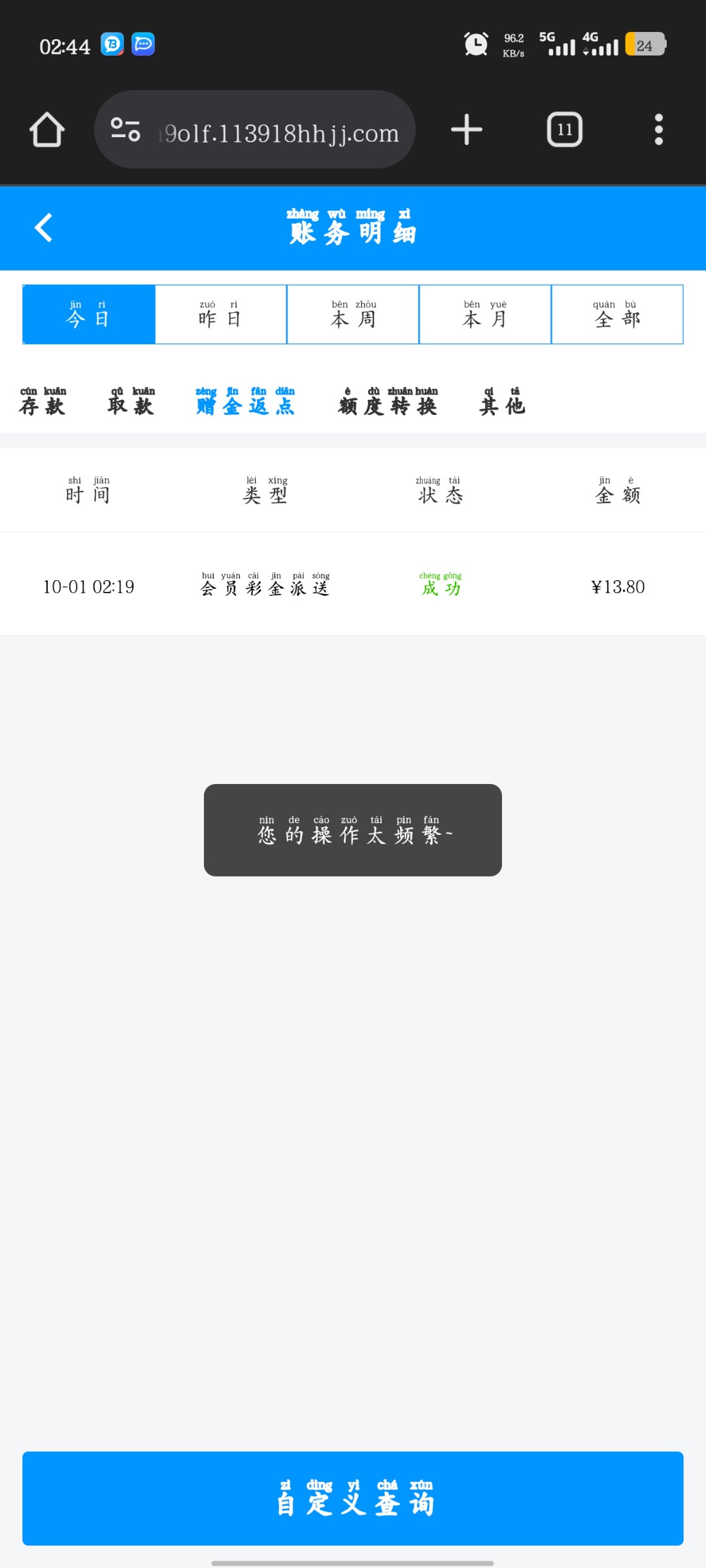Image resolution: width=706 pixels, height=1568 pixels.
Task: Show 全部 records
Action: click(x=617, y=314)
